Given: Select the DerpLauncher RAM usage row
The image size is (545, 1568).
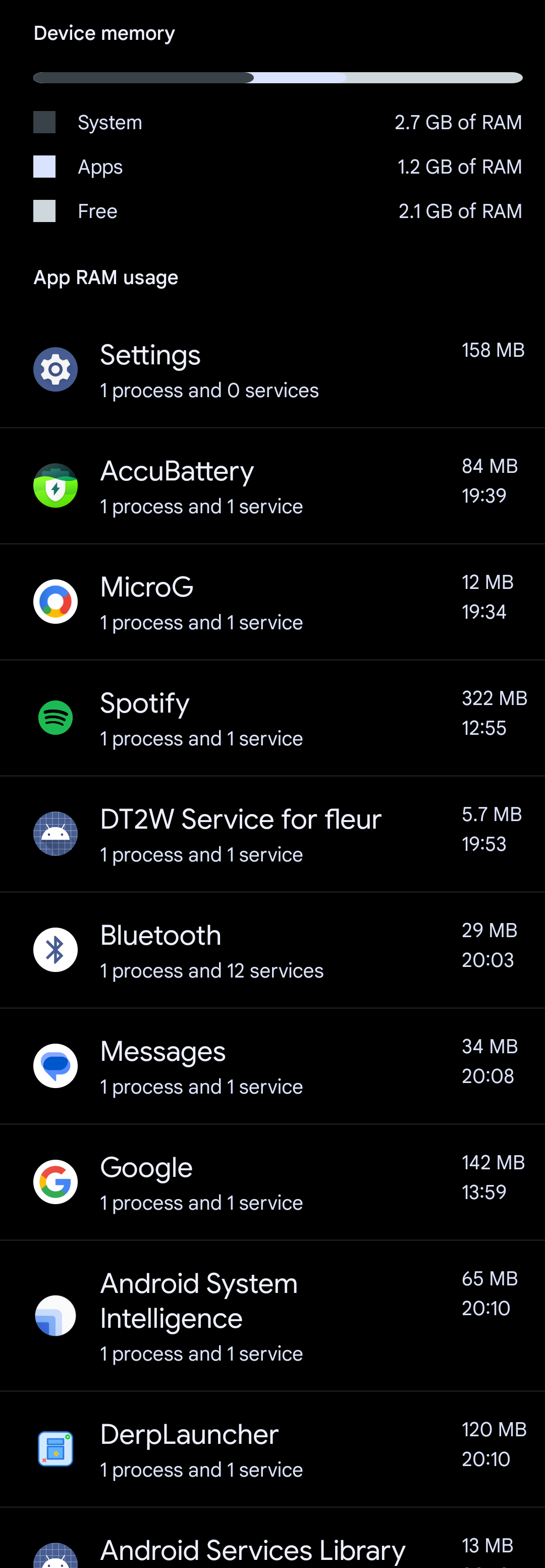Looking at the screenshot, I should pos(272,1449).
